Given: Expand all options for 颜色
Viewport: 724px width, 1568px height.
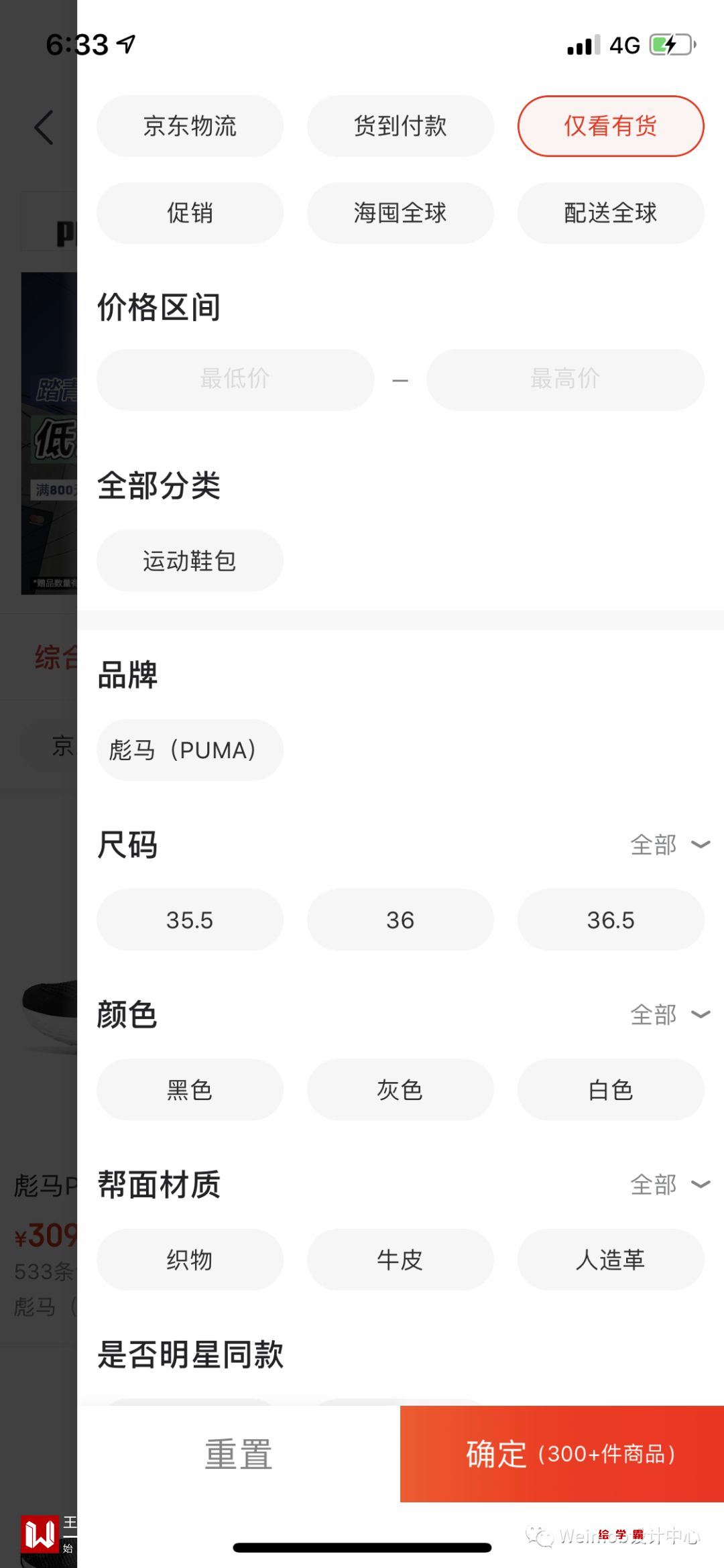Looking at the screenshot, I should pos(669,1014).
